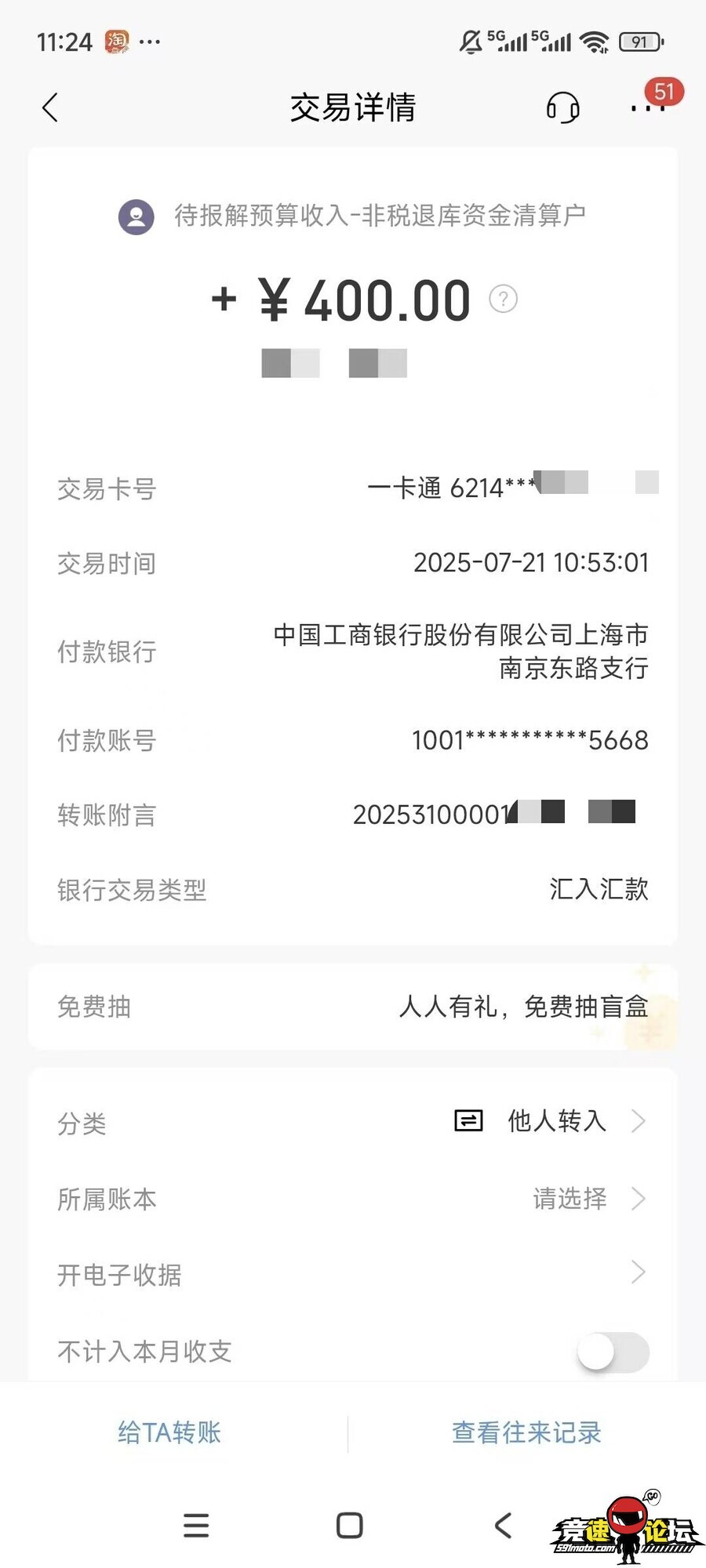Viewport: 706px width, 1568px height.
Task: Open system recent apps menu
Action: pos(196,1525)
